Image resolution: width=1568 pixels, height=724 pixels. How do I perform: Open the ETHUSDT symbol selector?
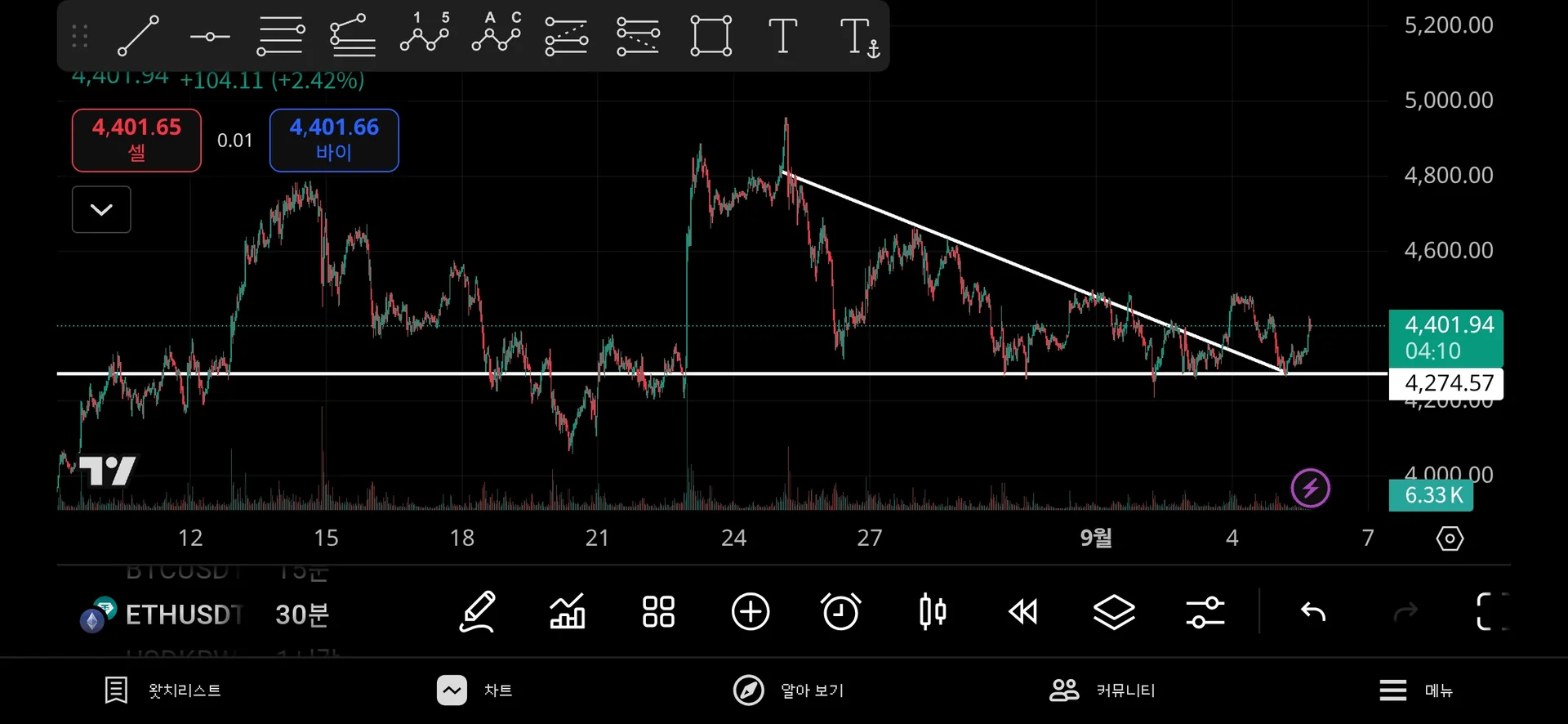tap(184, 615)
